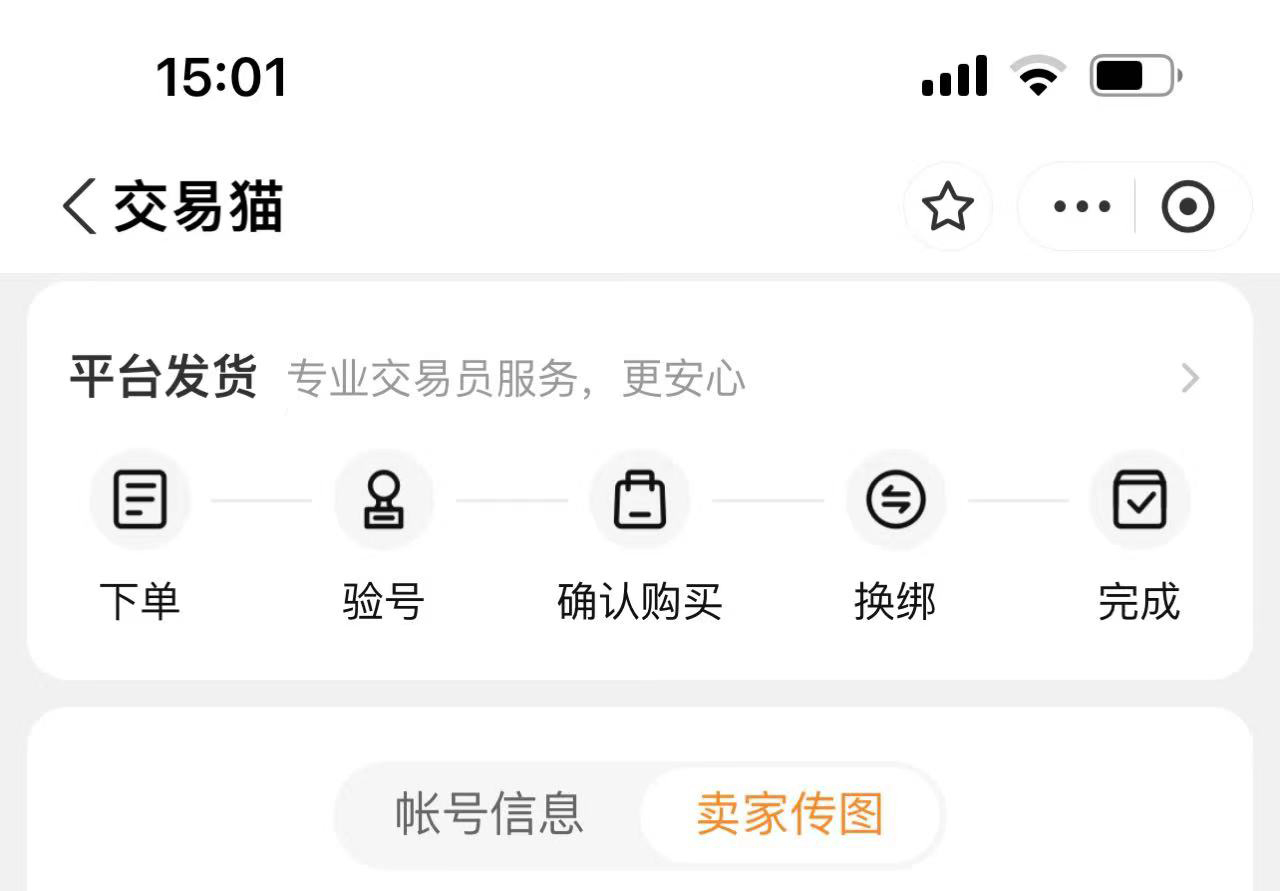
Task: Open the three-dot more menu
Action: coord(1082,207)
